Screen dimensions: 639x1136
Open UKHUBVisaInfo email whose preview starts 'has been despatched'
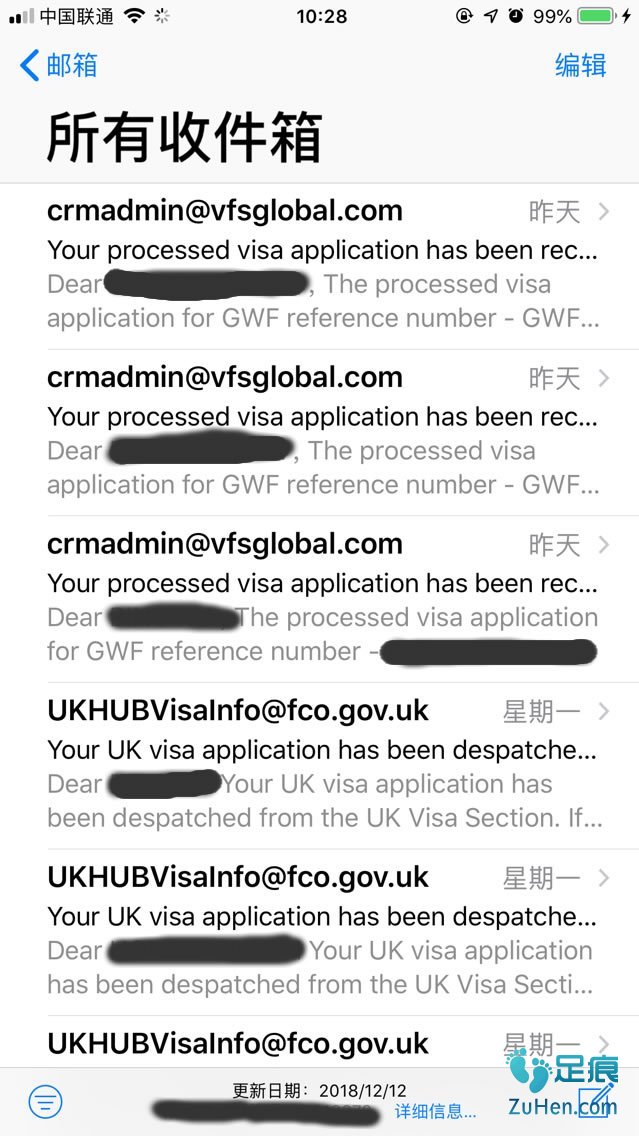point(320,932)
